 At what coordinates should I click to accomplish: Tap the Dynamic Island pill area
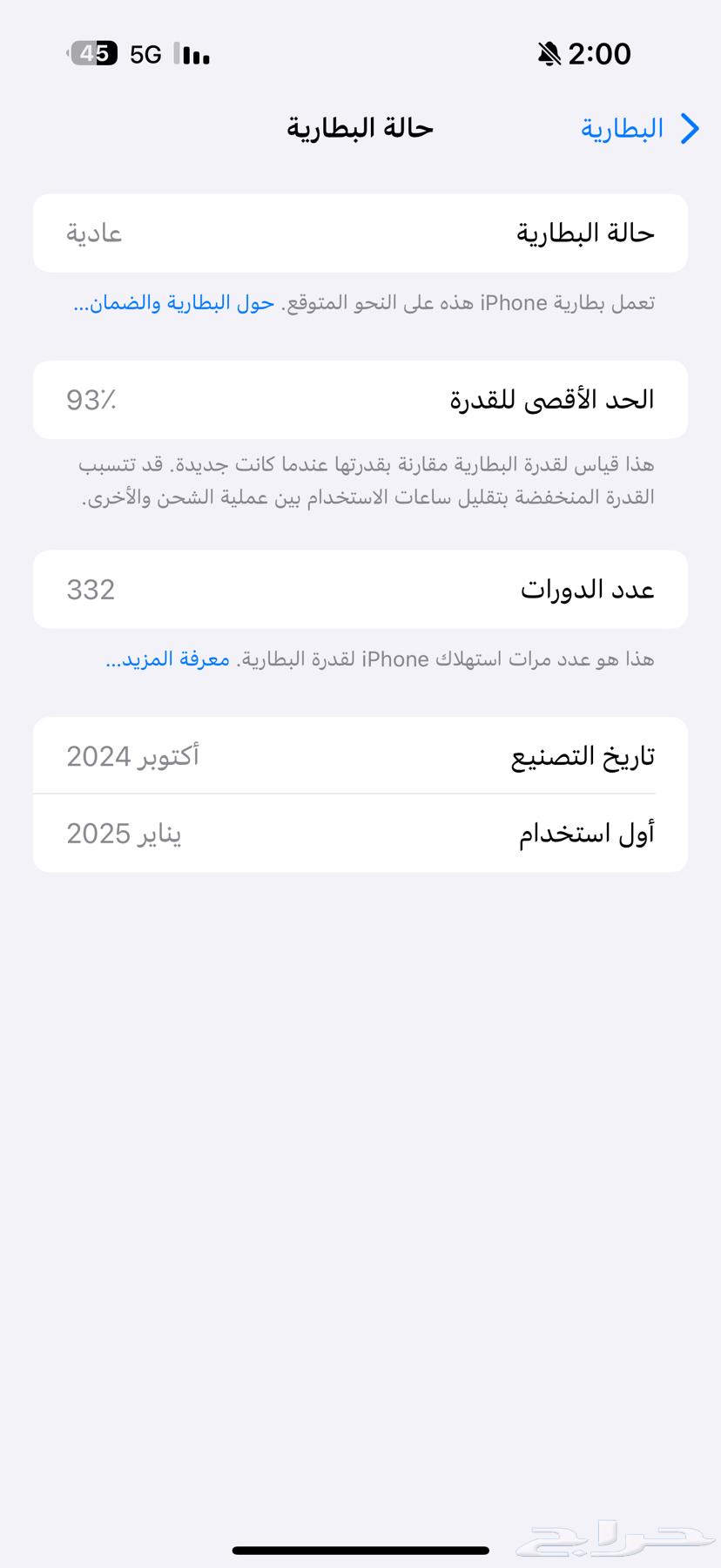tap(360, 52)
